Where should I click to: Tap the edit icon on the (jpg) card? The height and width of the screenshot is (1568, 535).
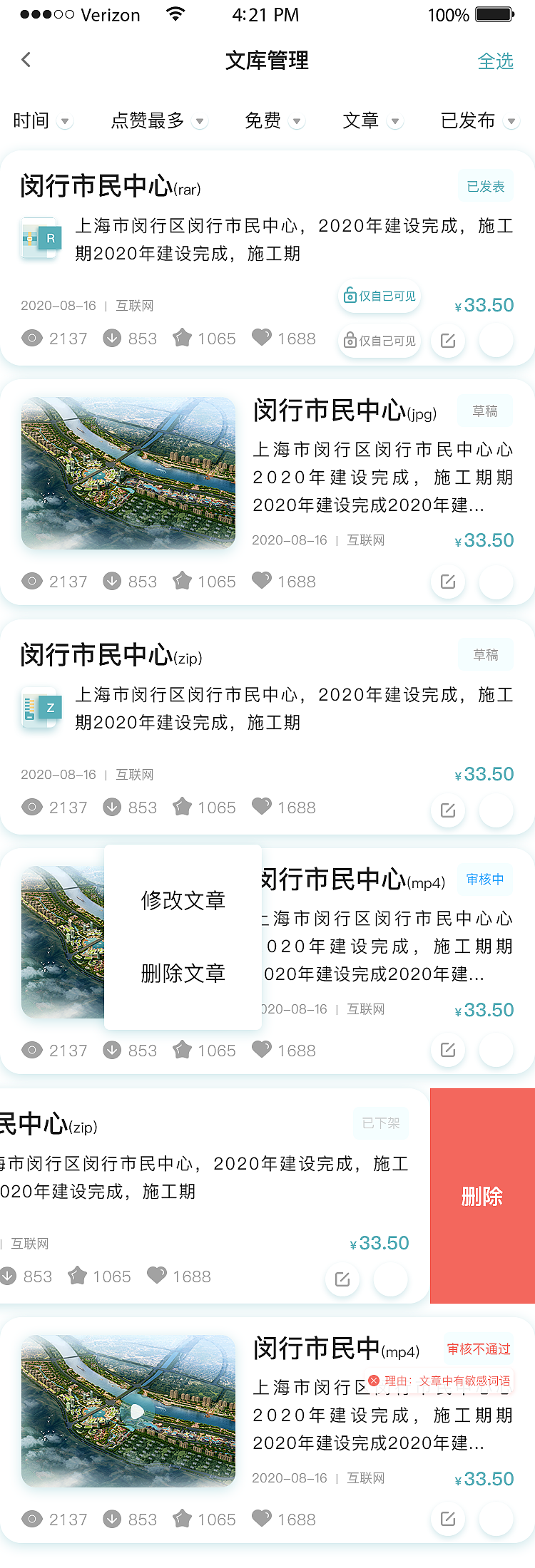[448, 582]
